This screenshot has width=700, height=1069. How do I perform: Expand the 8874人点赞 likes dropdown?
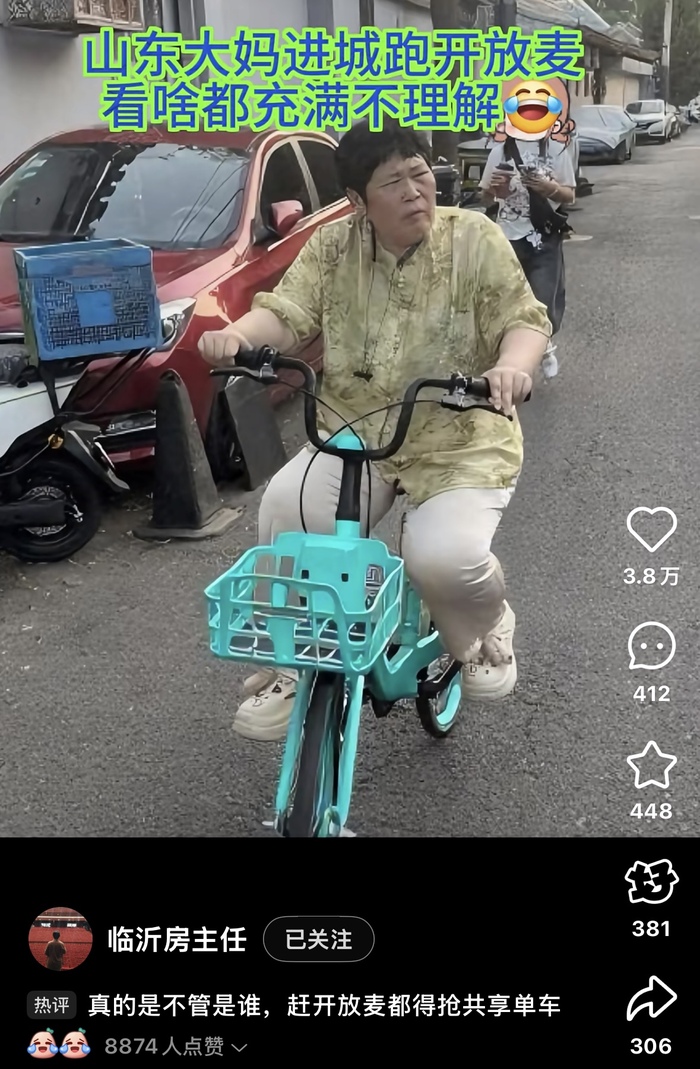click(238, 1047)
